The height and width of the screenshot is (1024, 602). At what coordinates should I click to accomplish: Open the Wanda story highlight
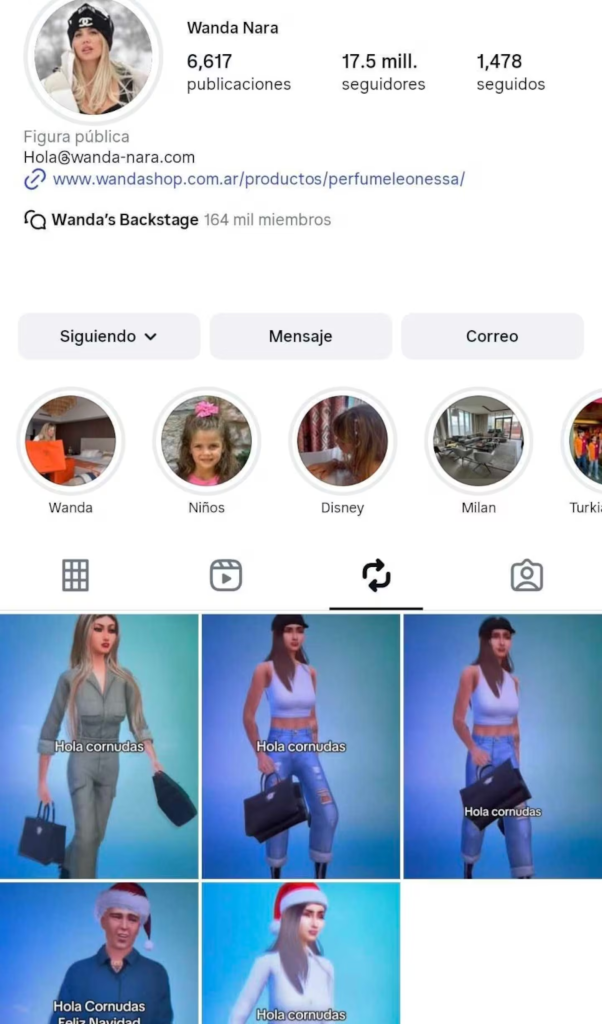click(71, 441)
